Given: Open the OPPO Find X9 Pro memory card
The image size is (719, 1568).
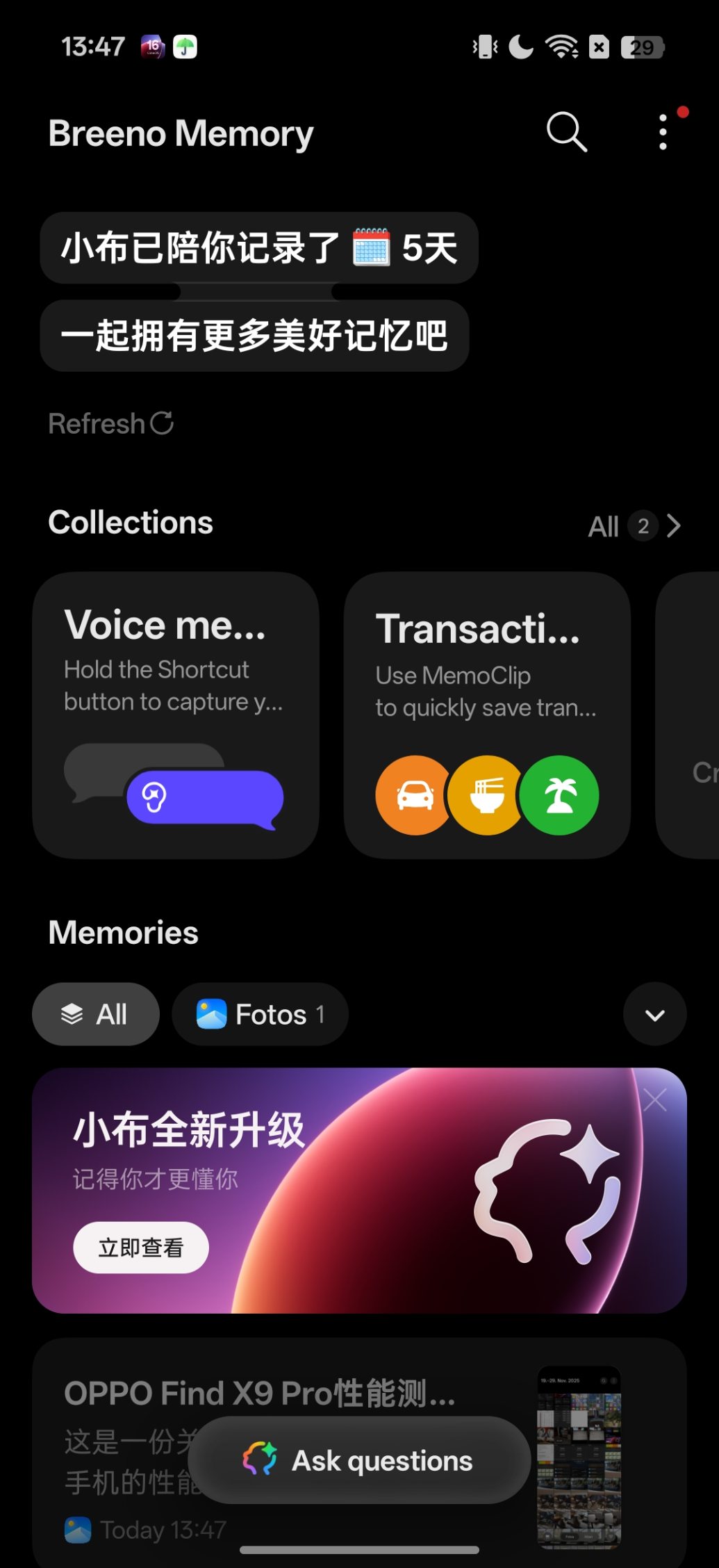Looking at the screenshot, I should tap(278, 1392).
